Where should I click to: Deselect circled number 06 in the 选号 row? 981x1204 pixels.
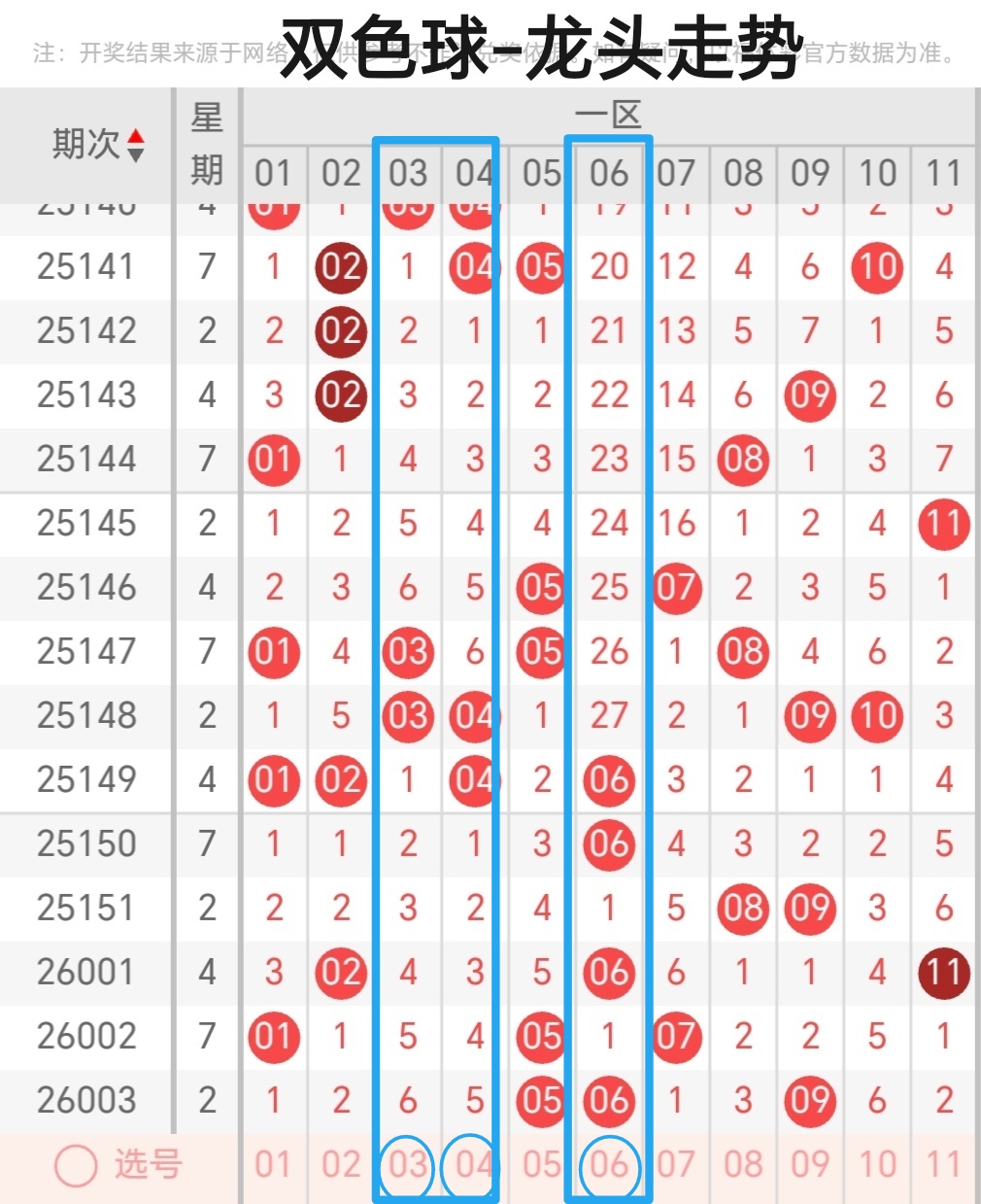coord(609,1165)
